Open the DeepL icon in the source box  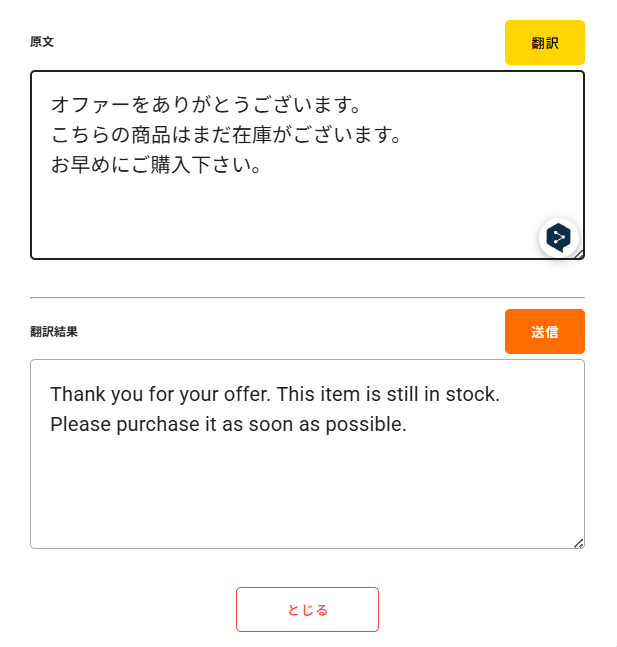coord(559,238)
